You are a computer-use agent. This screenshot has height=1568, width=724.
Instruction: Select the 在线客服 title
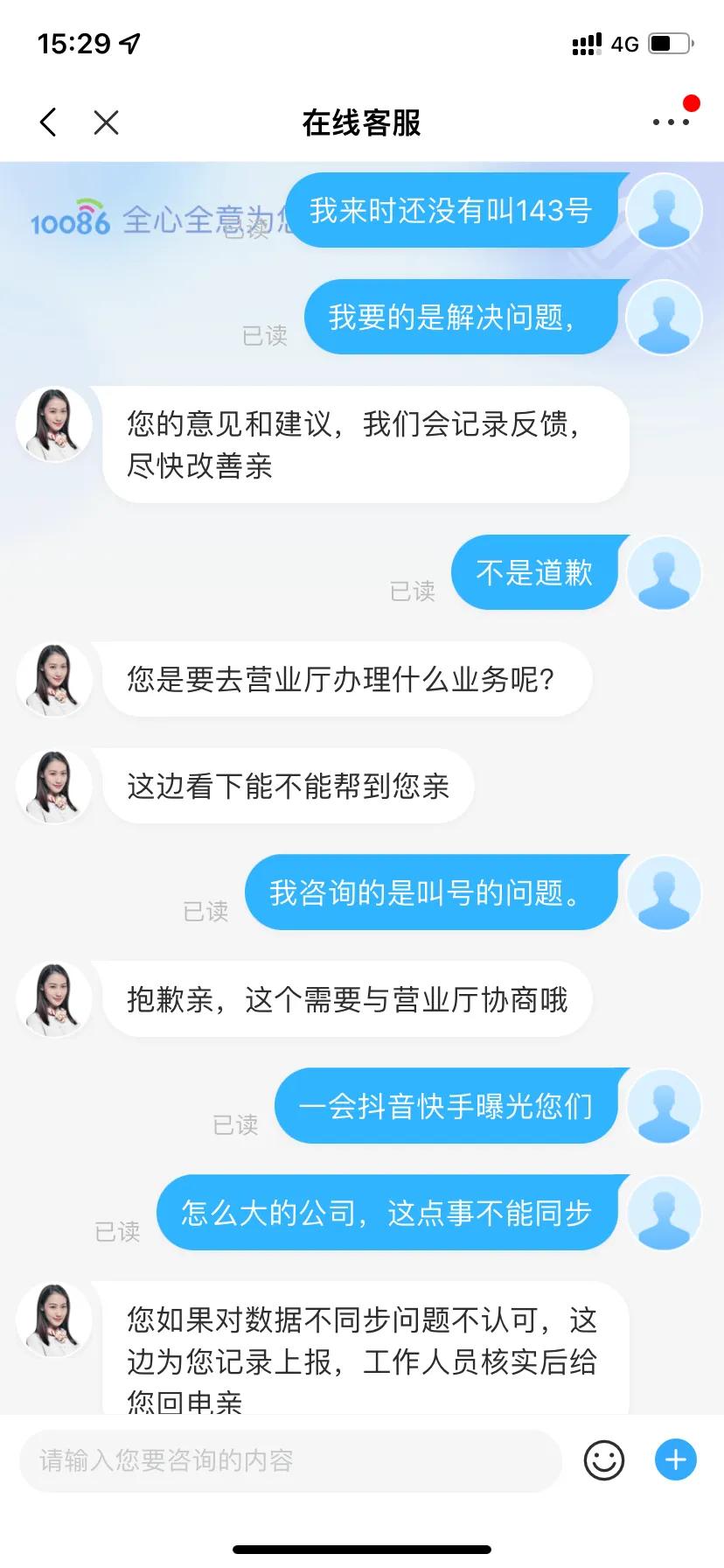tap(362, 123)
